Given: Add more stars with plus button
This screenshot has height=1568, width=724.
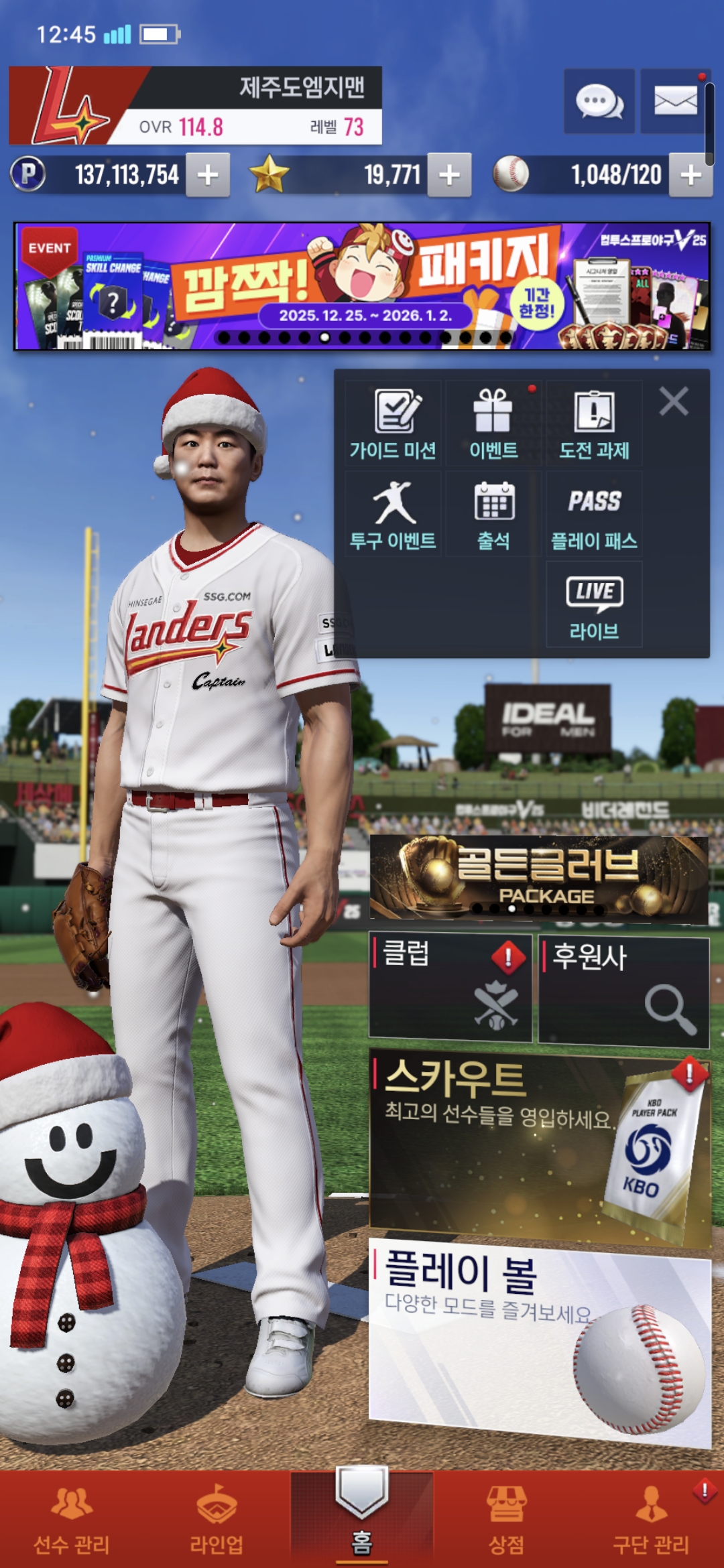Looking at the screenshot, I should [449, 175].
